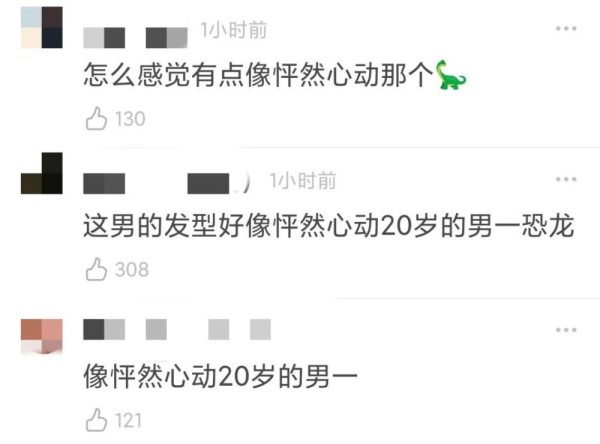Viewport: 600px width, 444px height.
Task: Open more options for the 发型 comment
Action: (x=565, y=180)
